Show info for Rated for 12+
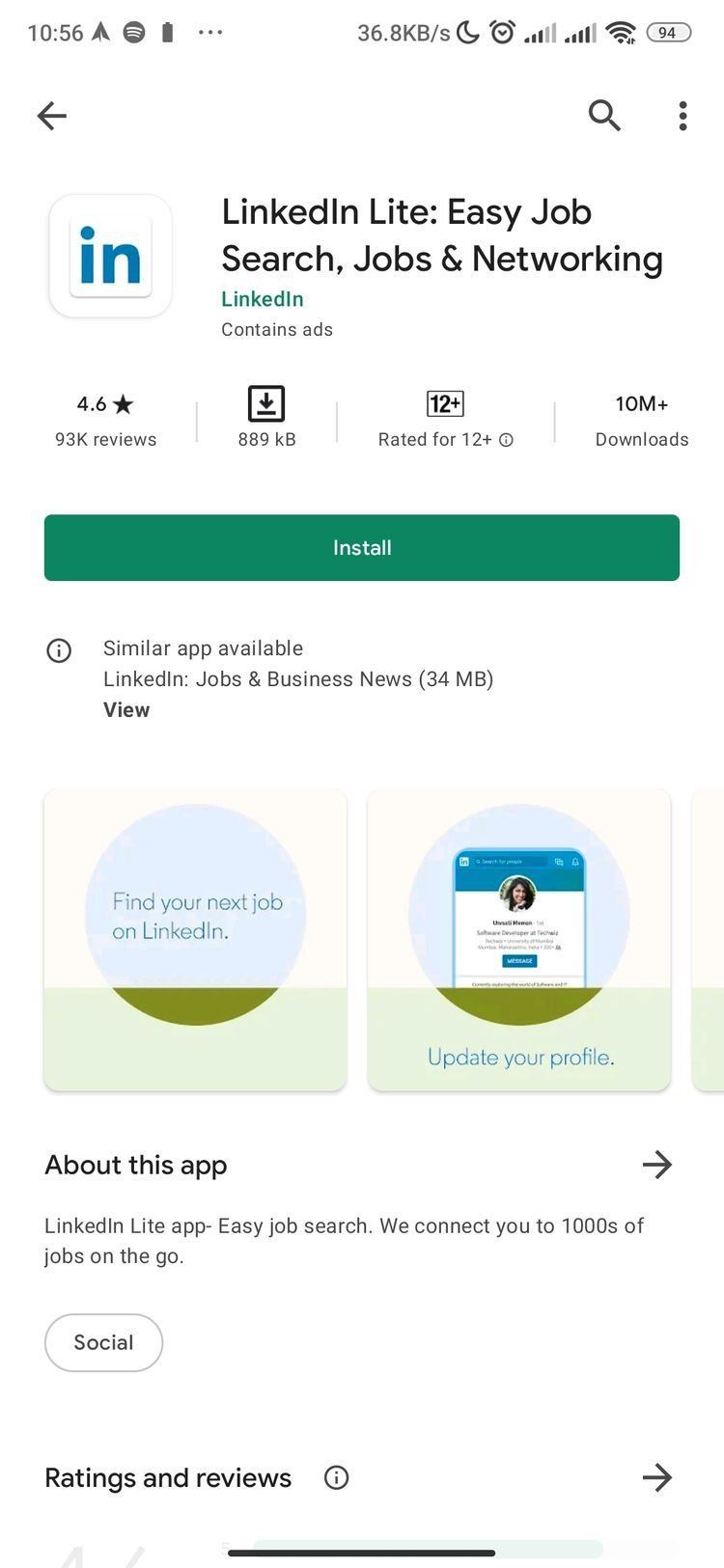 click(506, 440)
